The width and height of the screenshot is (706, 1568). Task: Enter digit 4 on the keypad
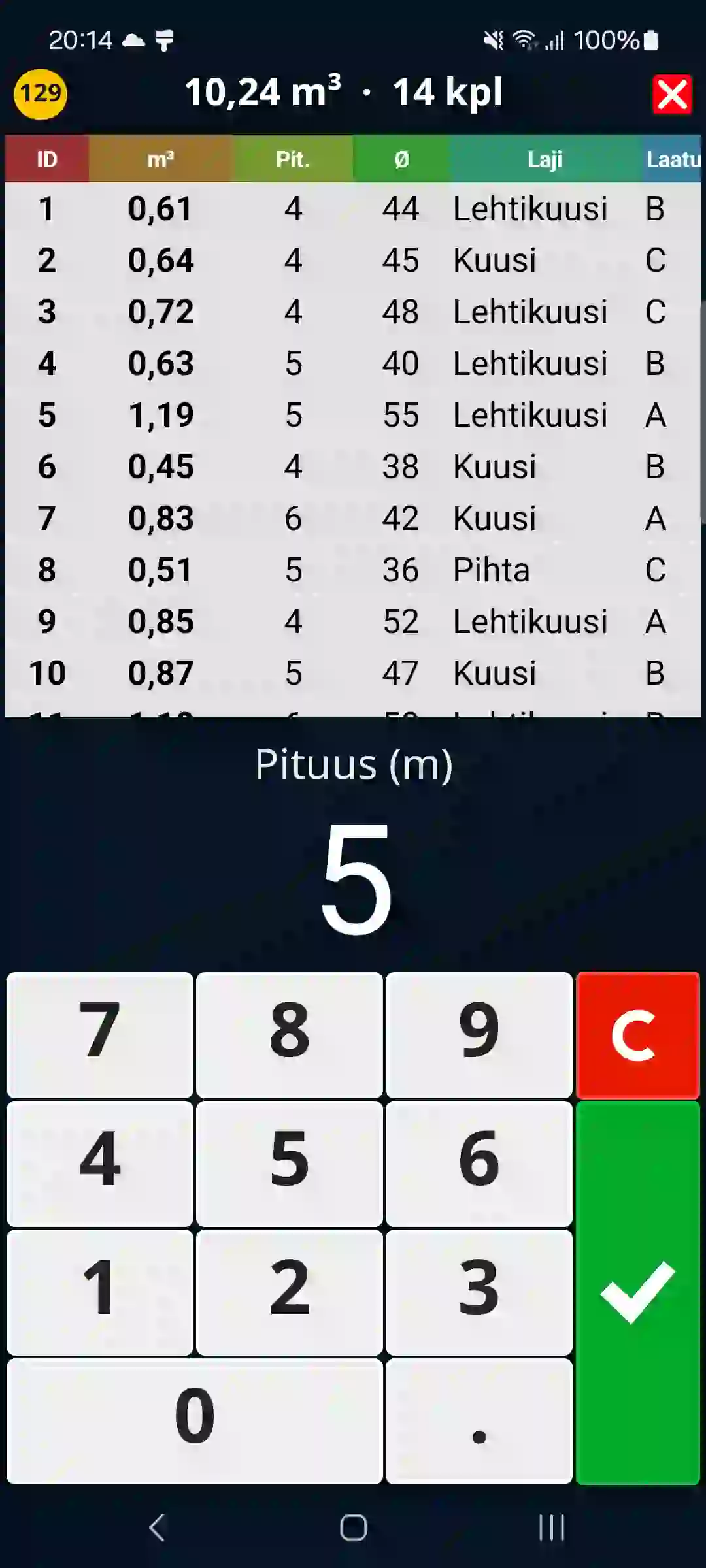click(100, 1164)
